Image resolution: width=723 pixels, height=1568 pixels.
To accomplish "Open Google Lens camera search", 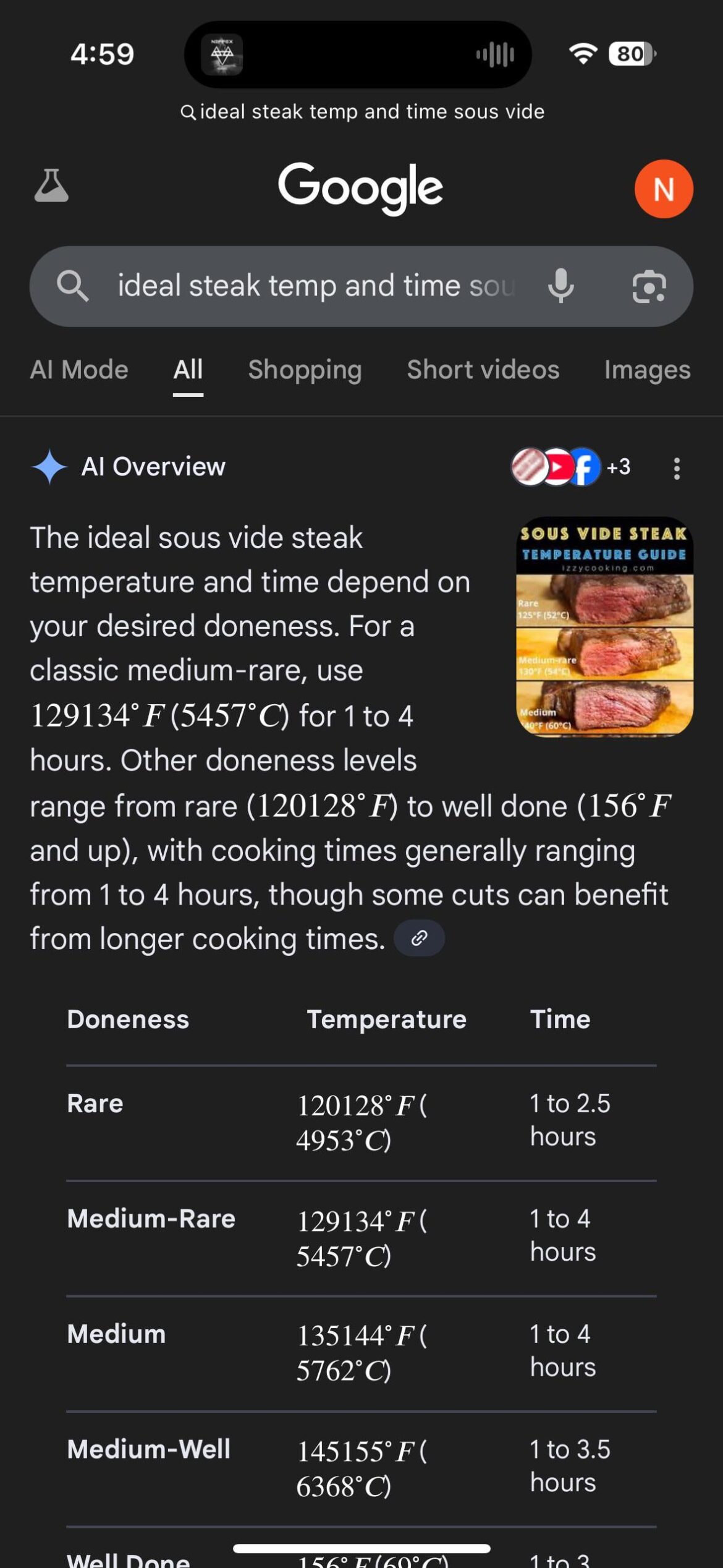I will pyautogui.click(x=651, y=286).
